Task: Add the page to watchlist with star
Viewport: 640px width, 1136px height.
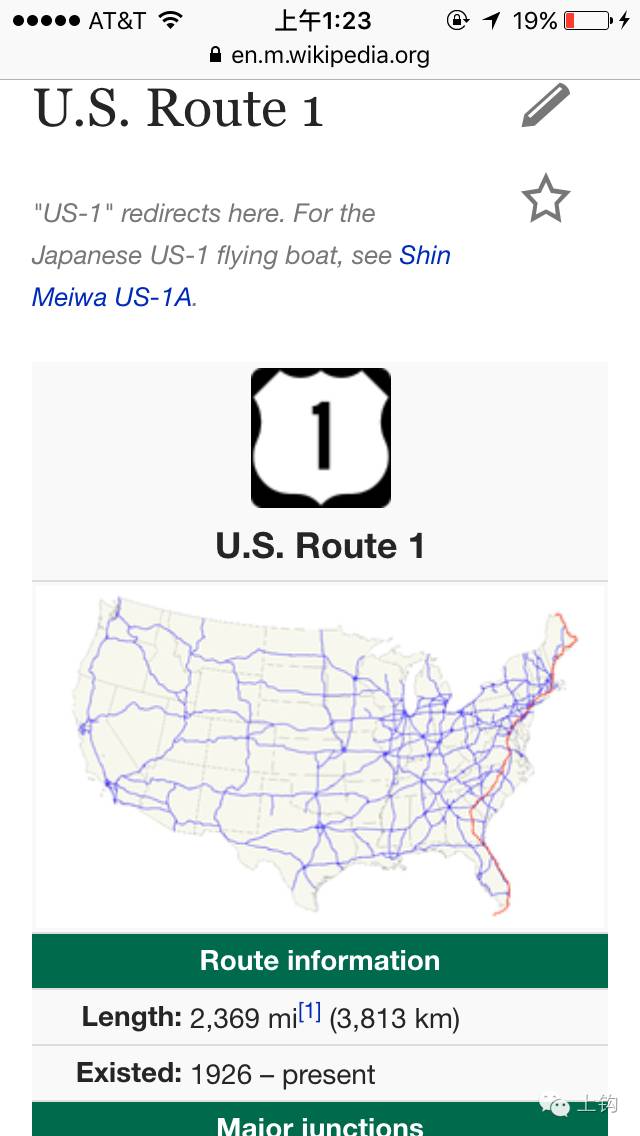Action: pos(546,199)
